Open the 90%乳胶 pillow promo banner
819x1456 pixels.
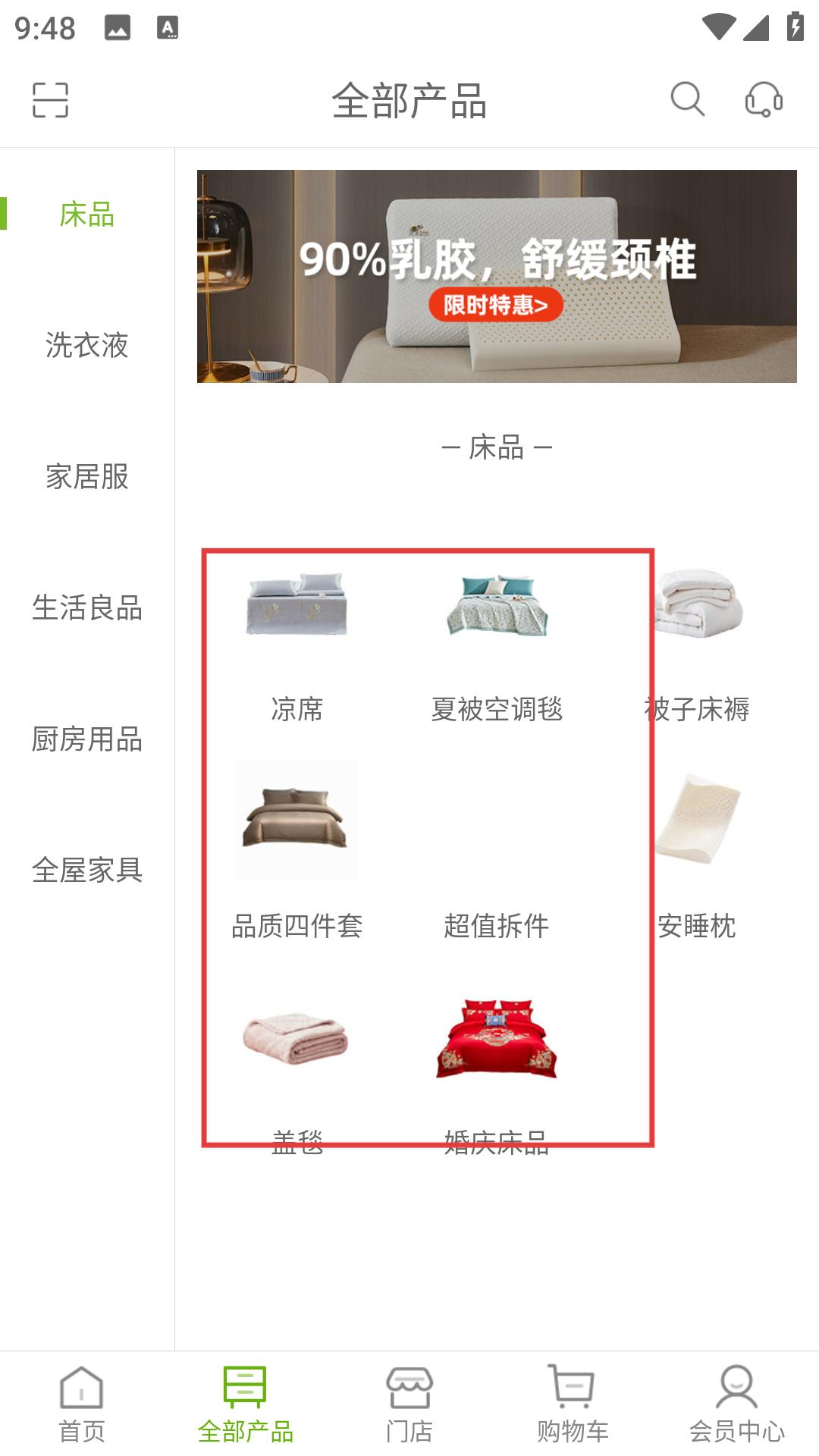497,276
